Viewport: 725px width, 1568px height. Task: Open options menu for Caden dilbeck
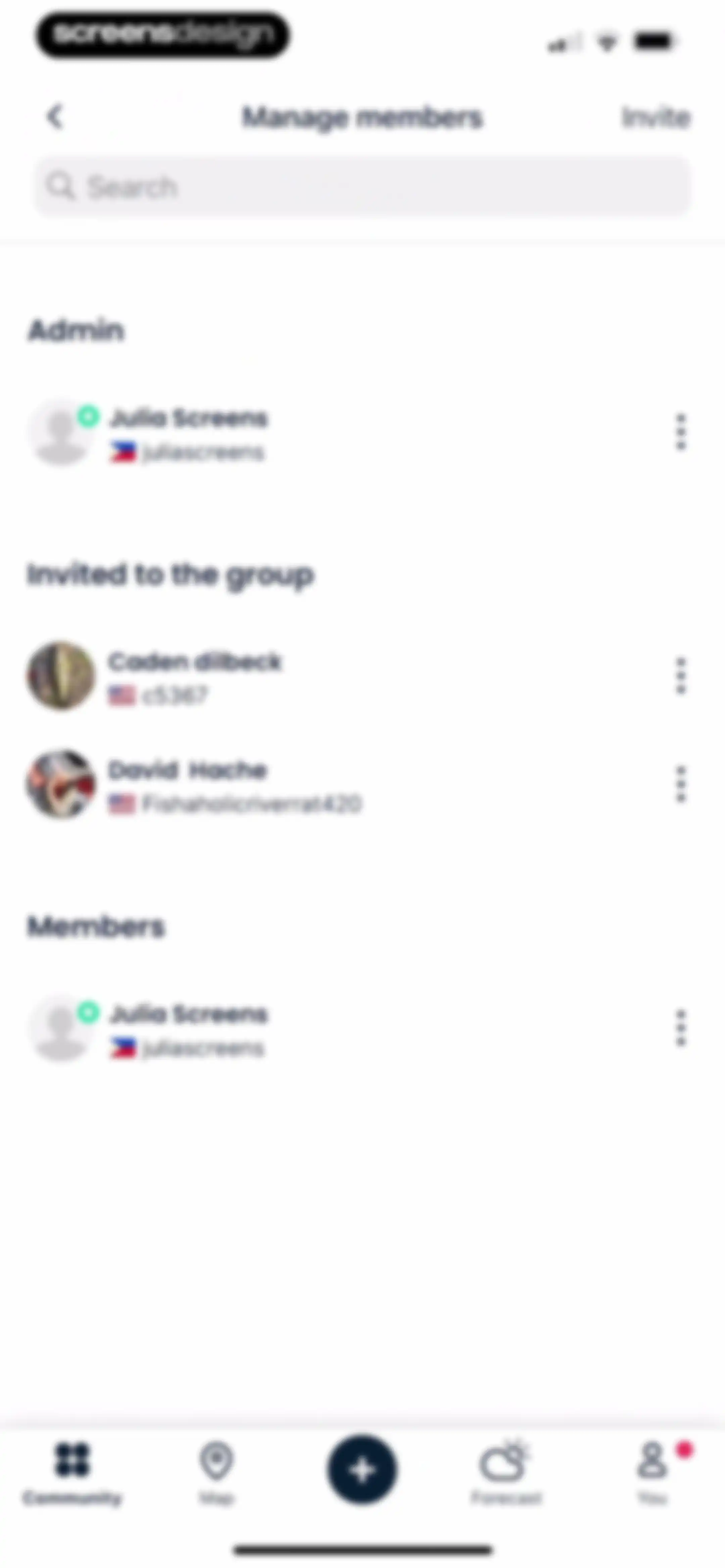click(681, 676)
